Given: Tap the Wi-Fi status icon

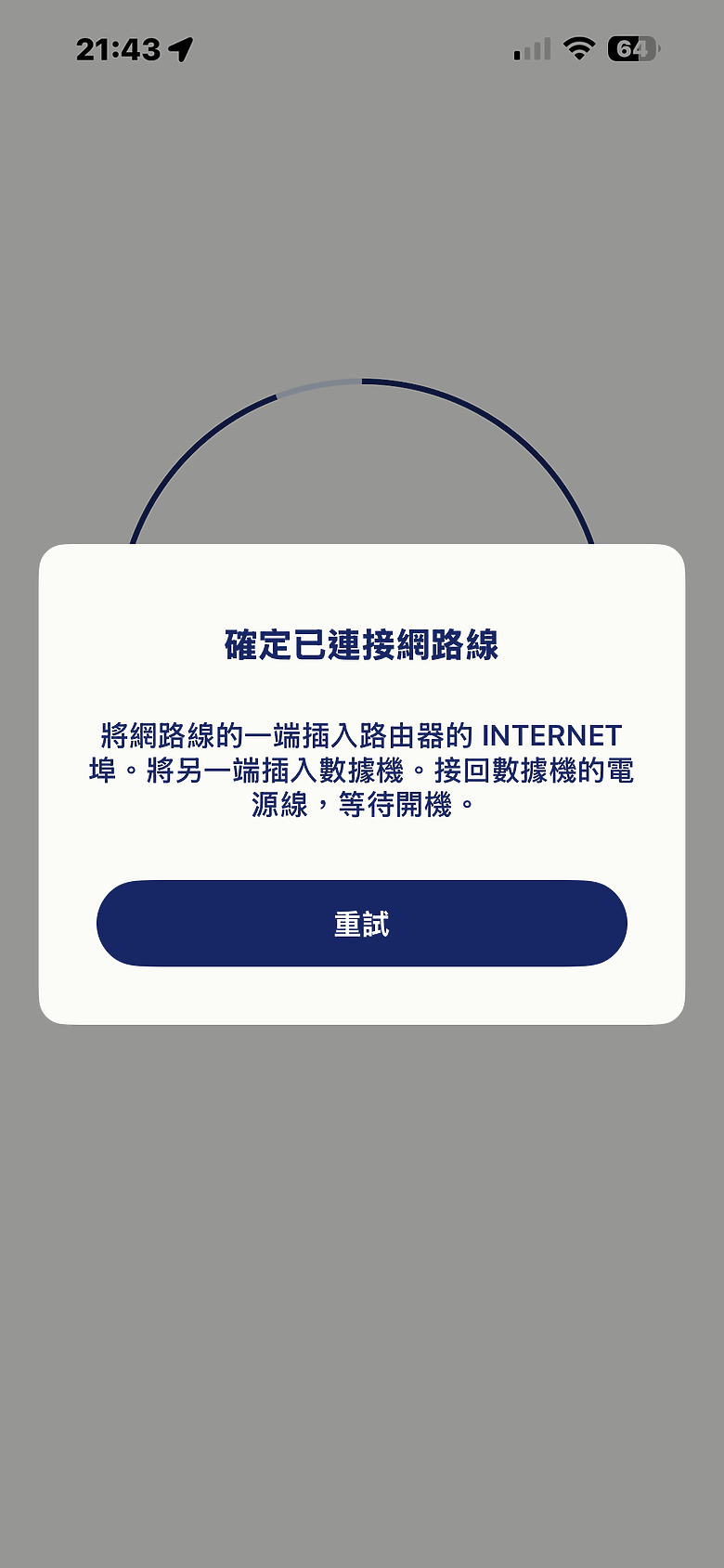Looking at the screenshot, I should [x=577, y=50].
